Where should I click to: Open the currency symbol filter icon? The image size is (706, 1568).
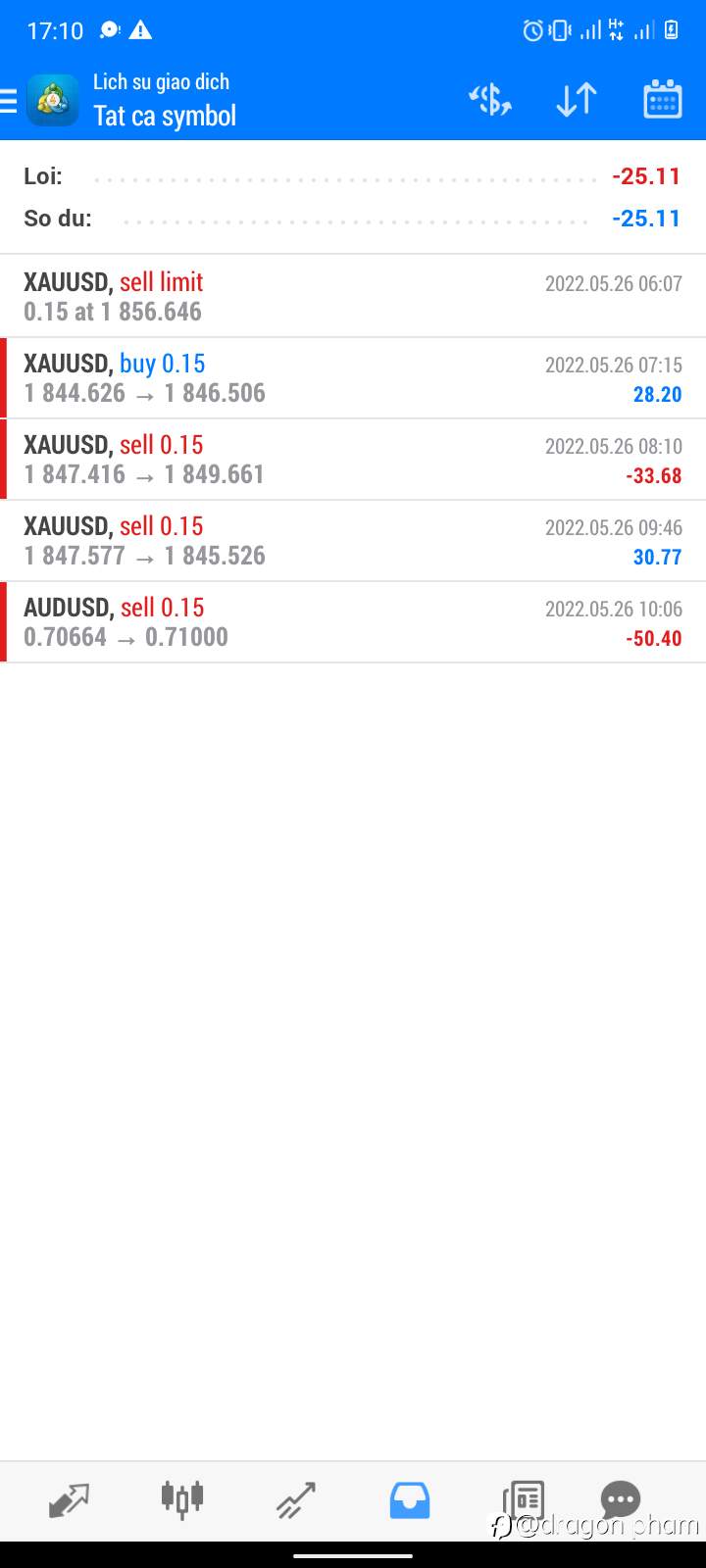(x=490, y=99)
